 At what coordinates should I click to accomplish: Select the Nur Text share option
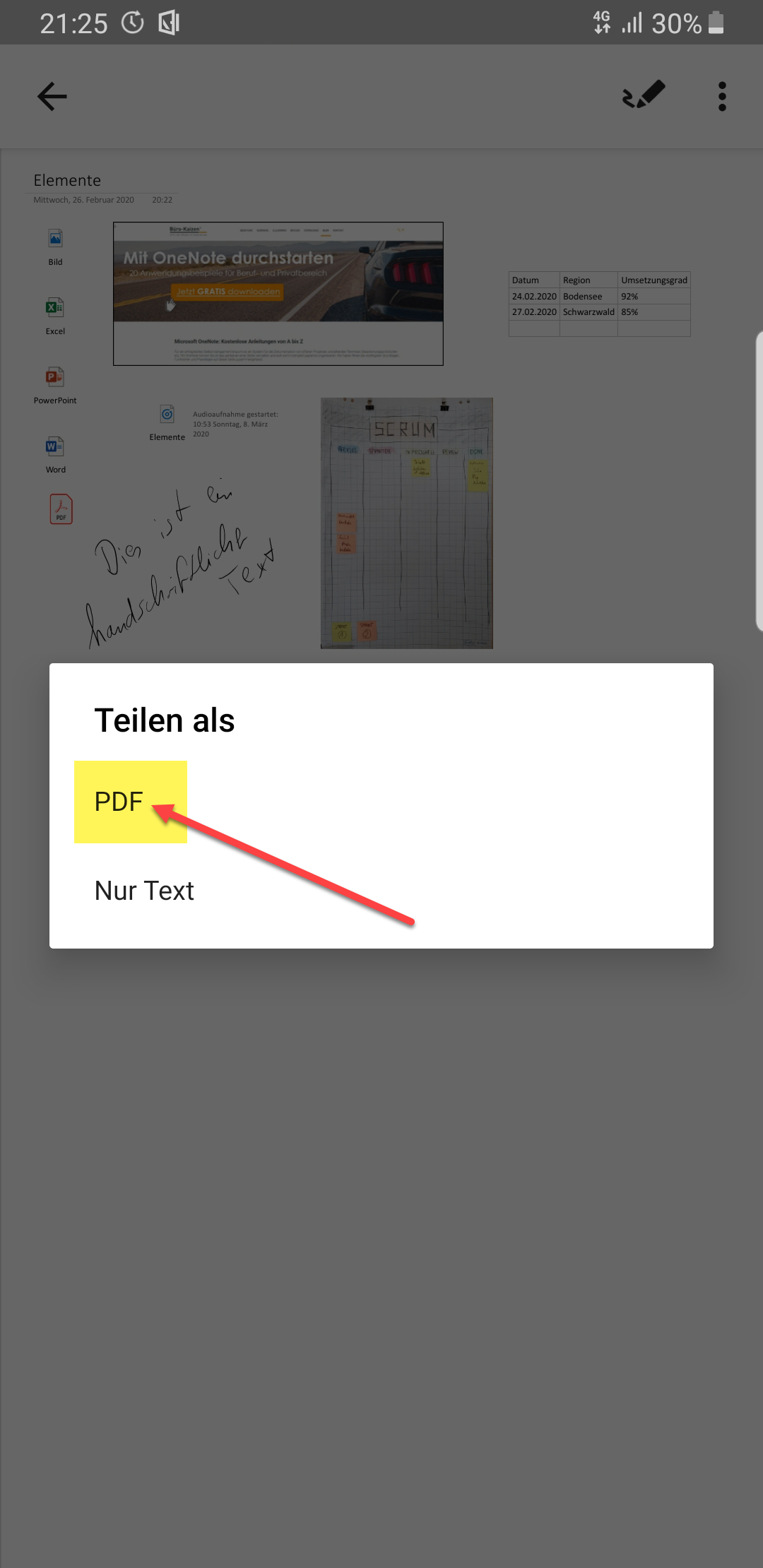[144, 891]
